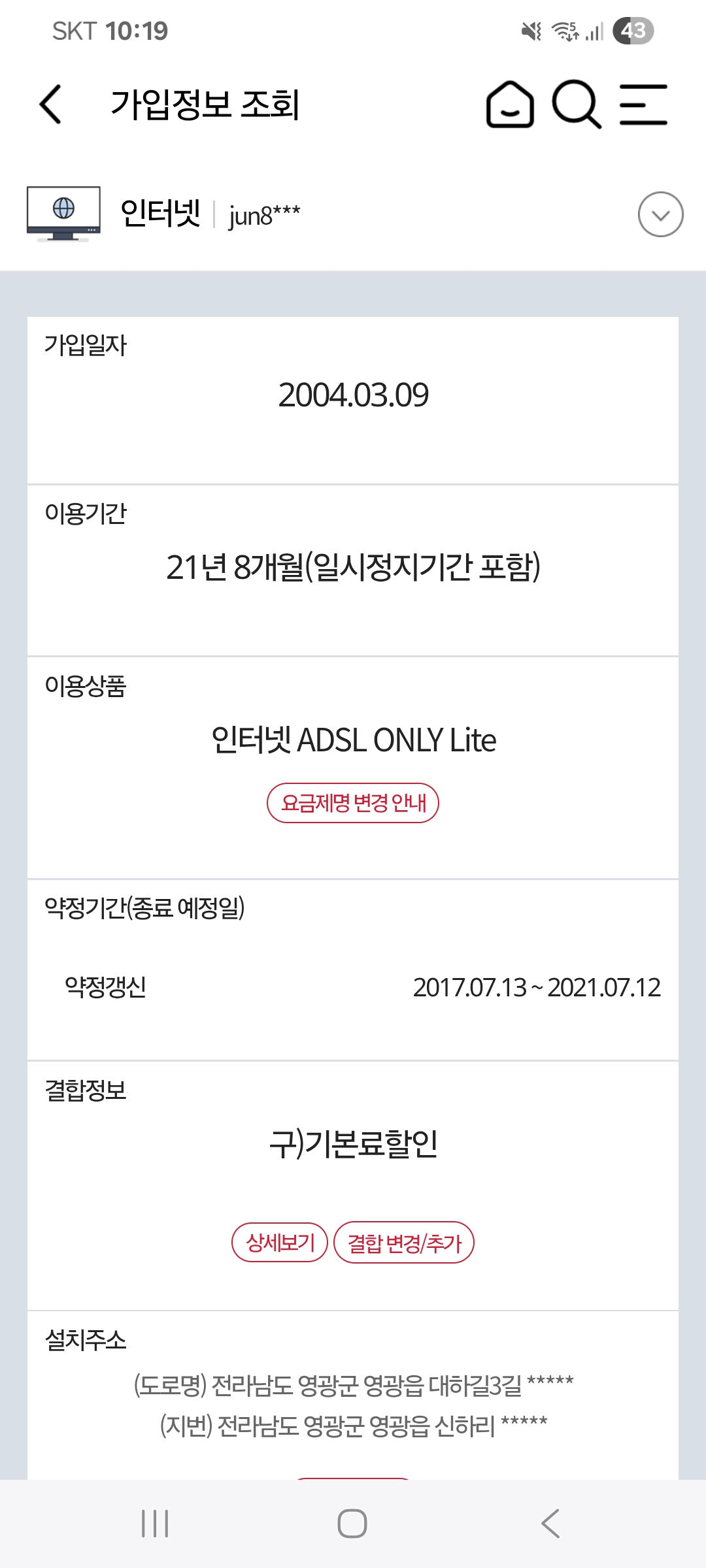706x1568 pixels.
Task: Open recent apps from navigation bar
Action: (x=155, y=1524)
